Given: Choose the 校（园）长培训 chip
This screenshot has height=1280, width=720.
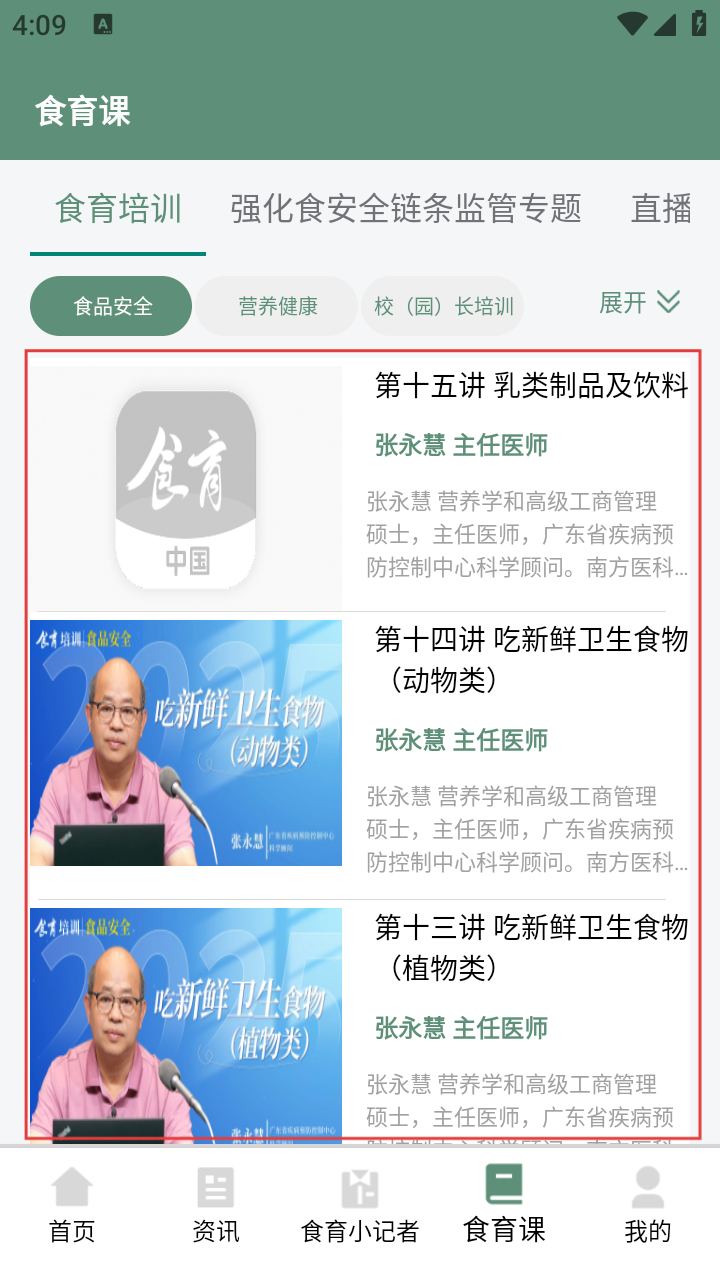Looking at the screenshot, I should (x=443, y=306).
